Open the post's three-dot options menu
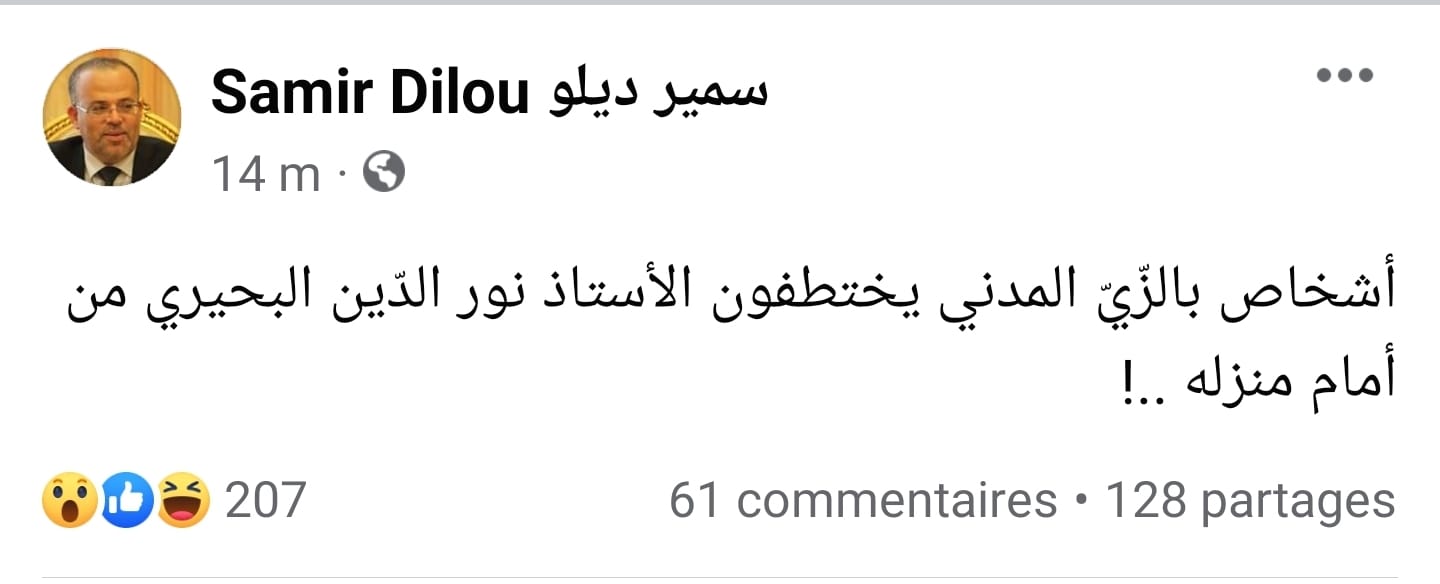Screen dimensions: 1440x584 coord(1345,75)
